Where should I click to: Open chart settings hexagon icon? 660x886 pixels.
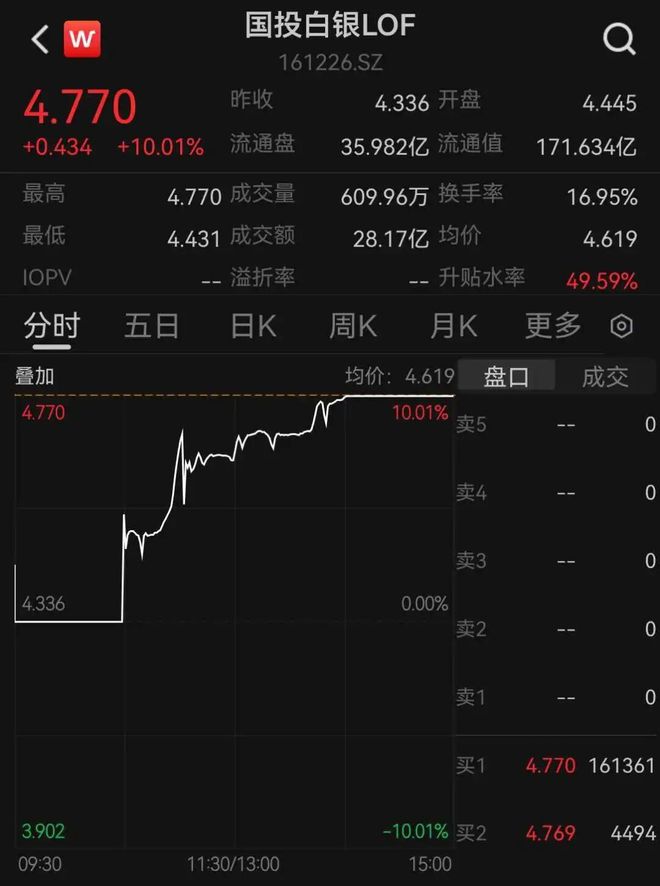[x=622, y=326]
